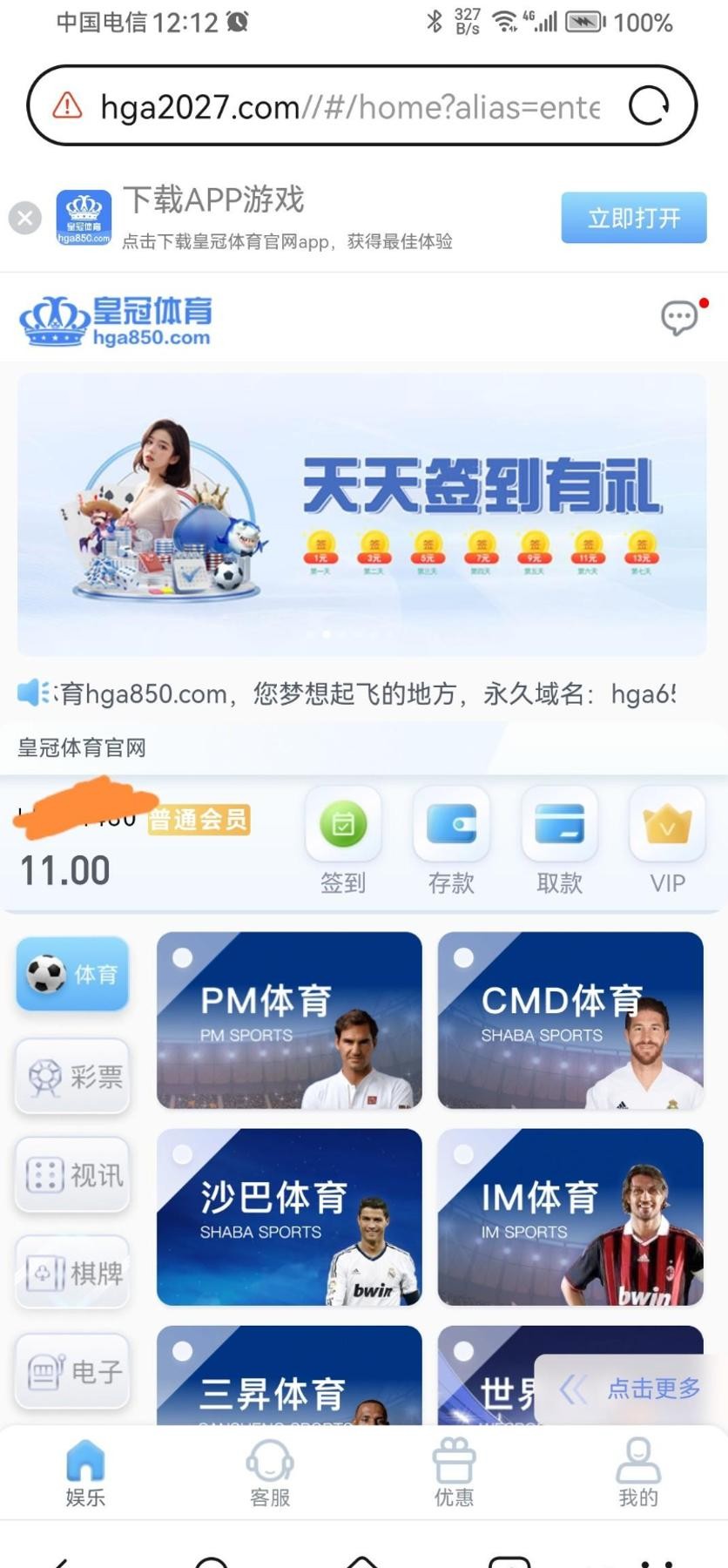Open the PM体育 card
The image size is (728, 1568).
[x=289, y=1020]
